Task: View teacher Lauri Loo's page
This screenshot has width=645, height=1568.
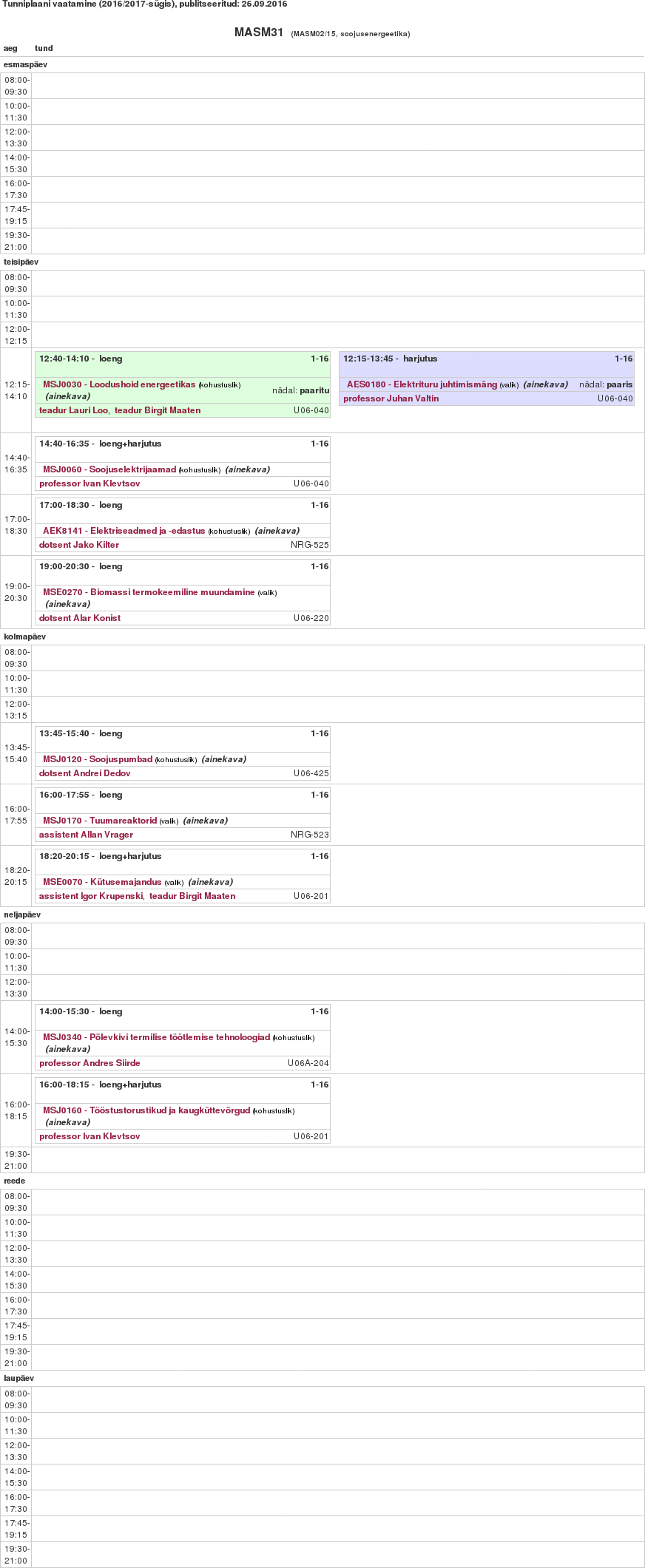Action: [x=74, y=410]
